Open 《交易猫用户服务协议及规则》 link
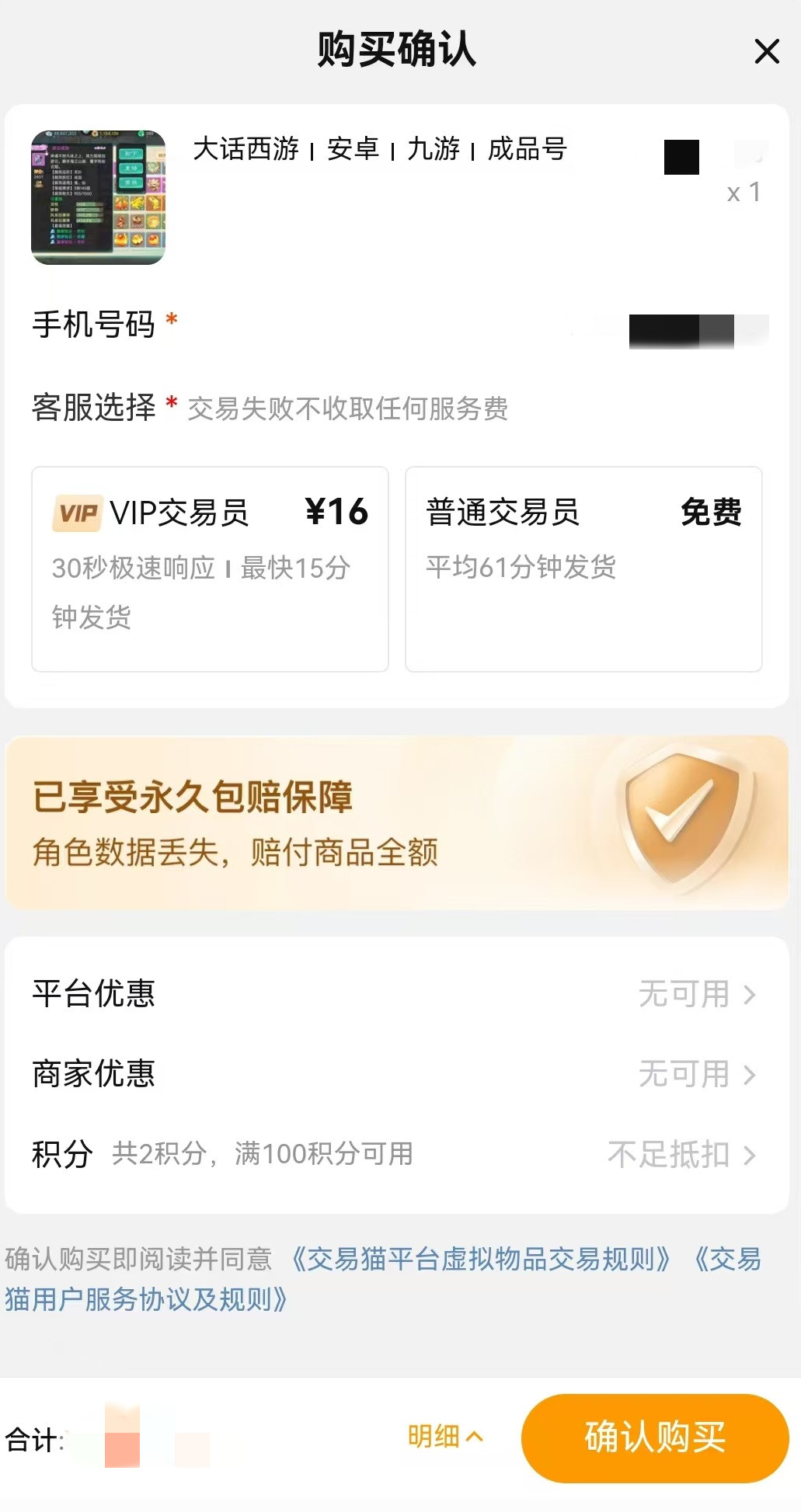The image size is (801, 1512). tap(146, 1299)
